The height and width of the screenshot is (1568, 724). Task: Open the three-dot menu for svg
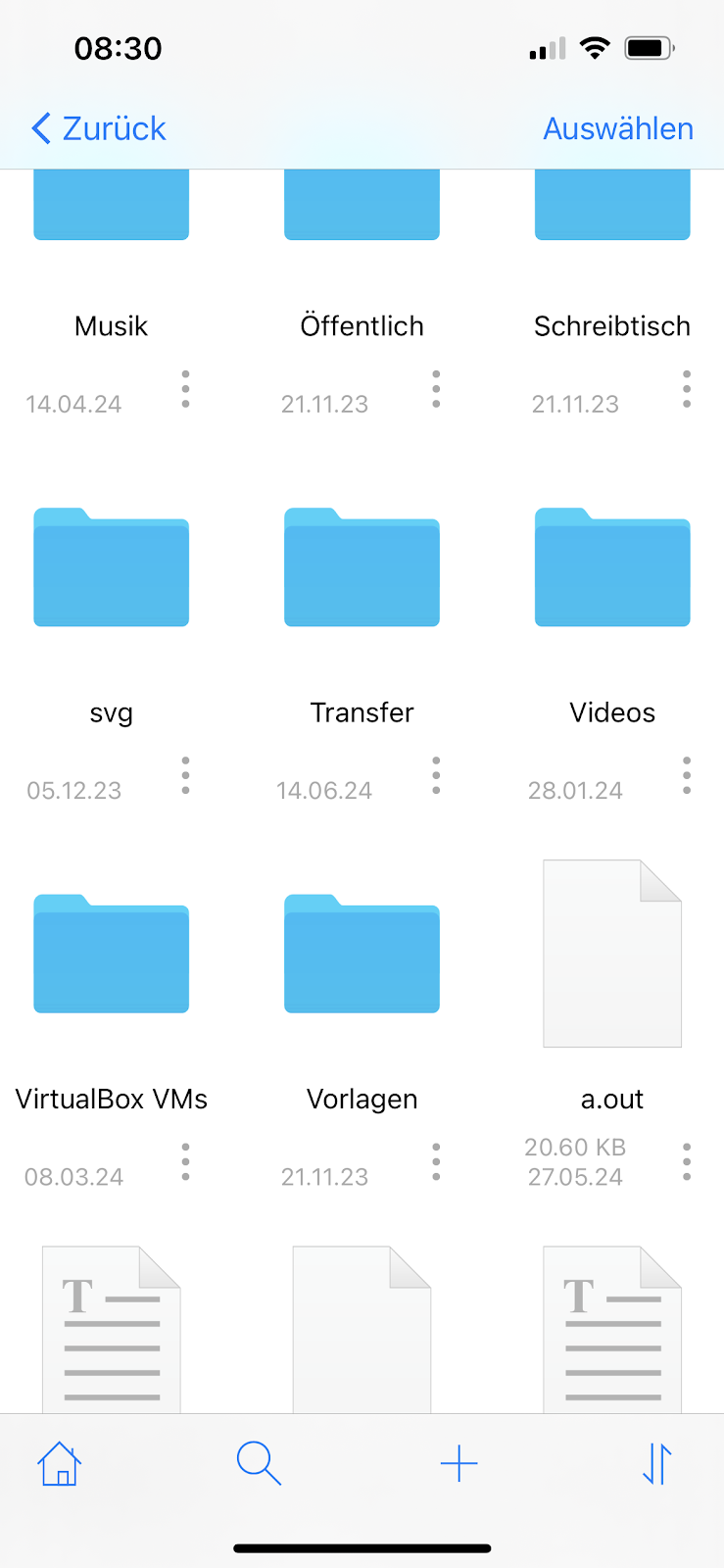[185, 775]
